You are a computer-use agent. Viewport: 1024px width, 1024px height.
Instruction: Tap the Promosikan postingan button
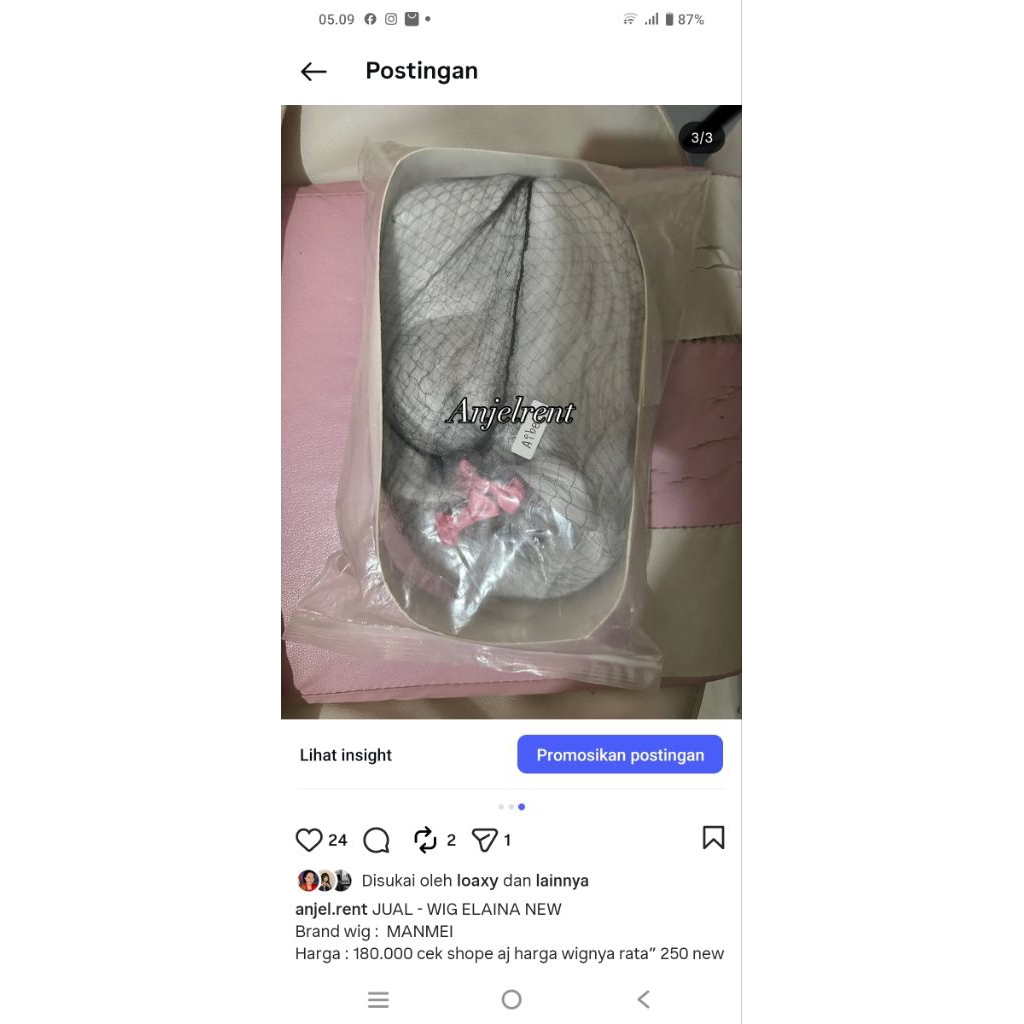coord(620,755)
